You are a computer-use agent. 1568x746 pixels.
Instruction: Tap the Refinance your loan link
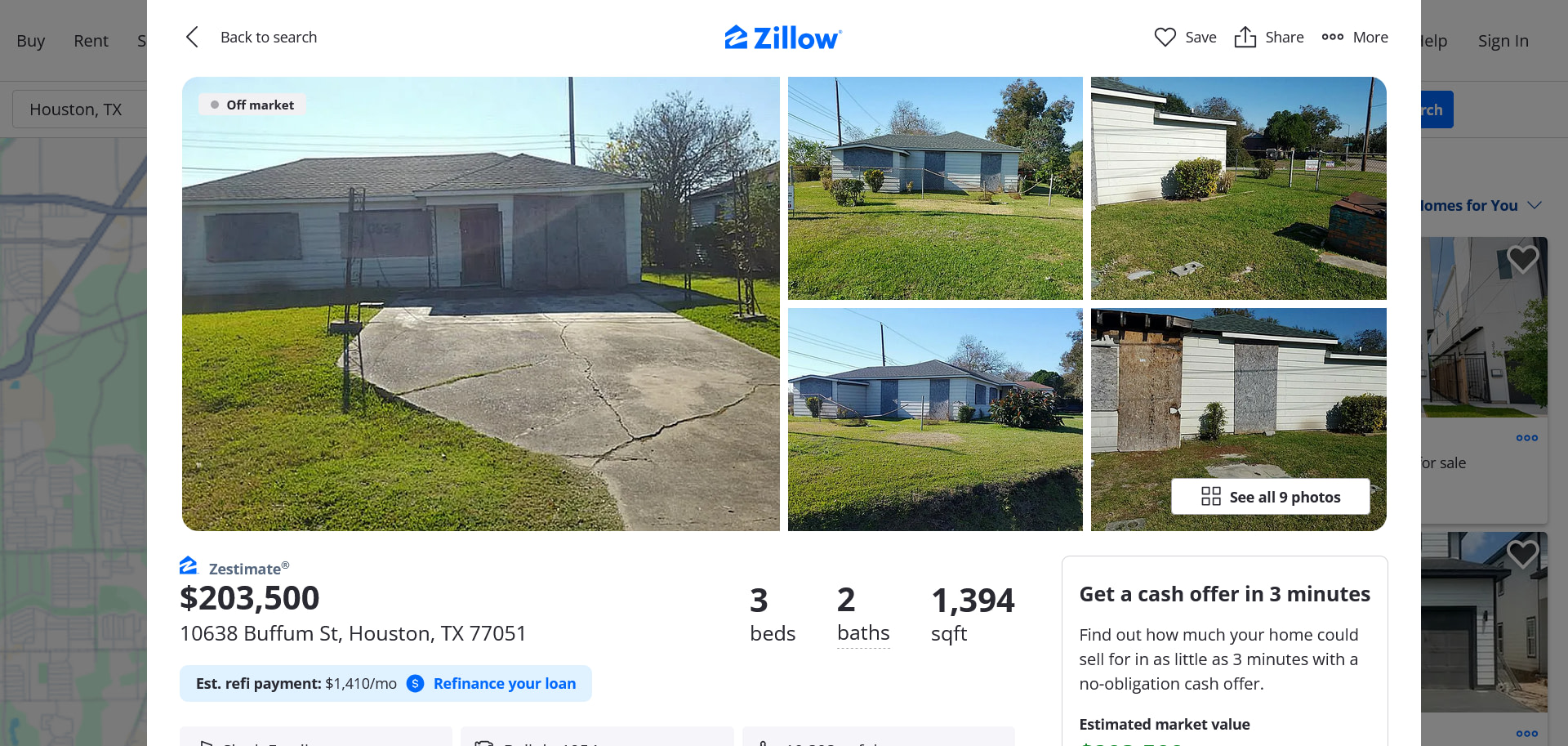click(x=504, y=684)
